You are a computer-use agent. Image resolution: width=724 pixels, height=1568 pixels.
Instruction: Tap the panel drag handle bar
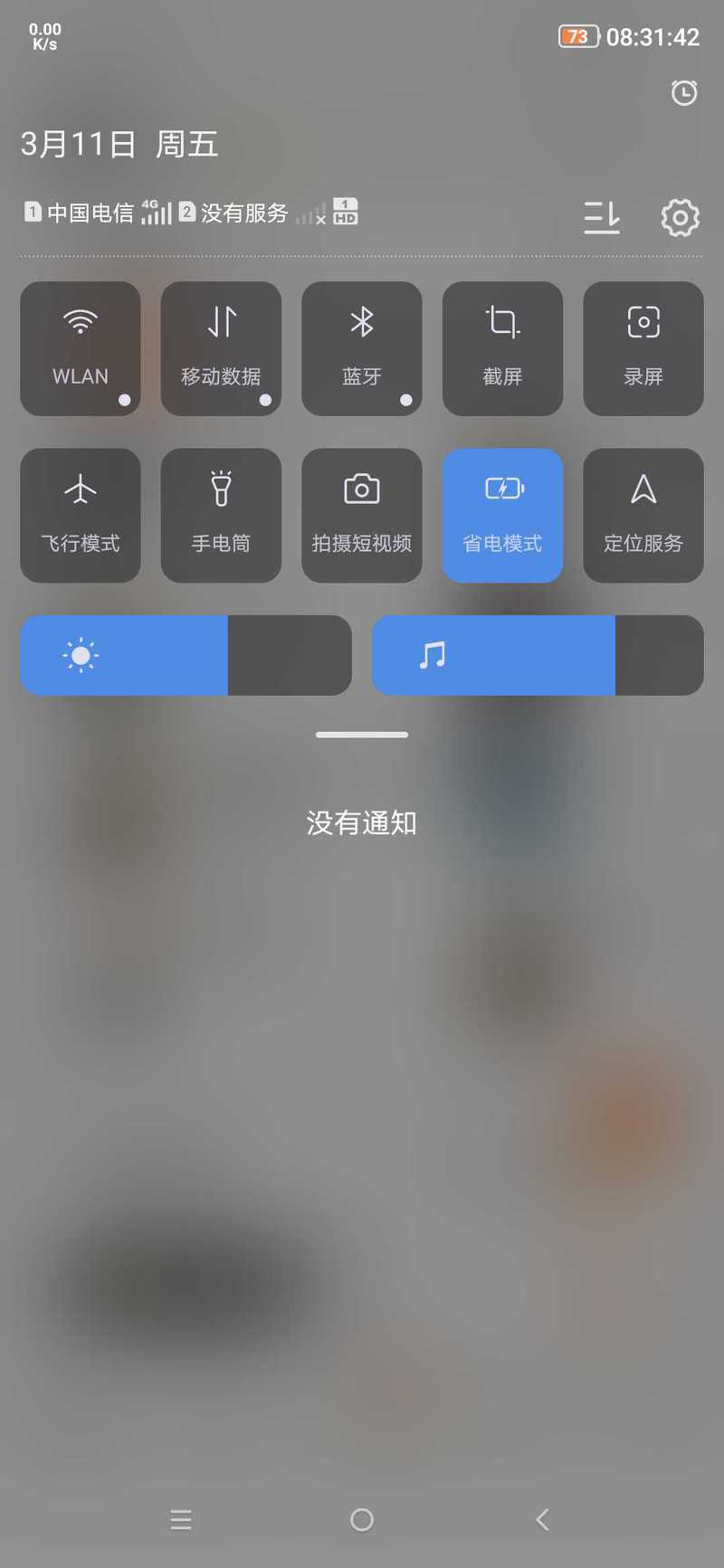pyautogui.click(x=362, y=735)
